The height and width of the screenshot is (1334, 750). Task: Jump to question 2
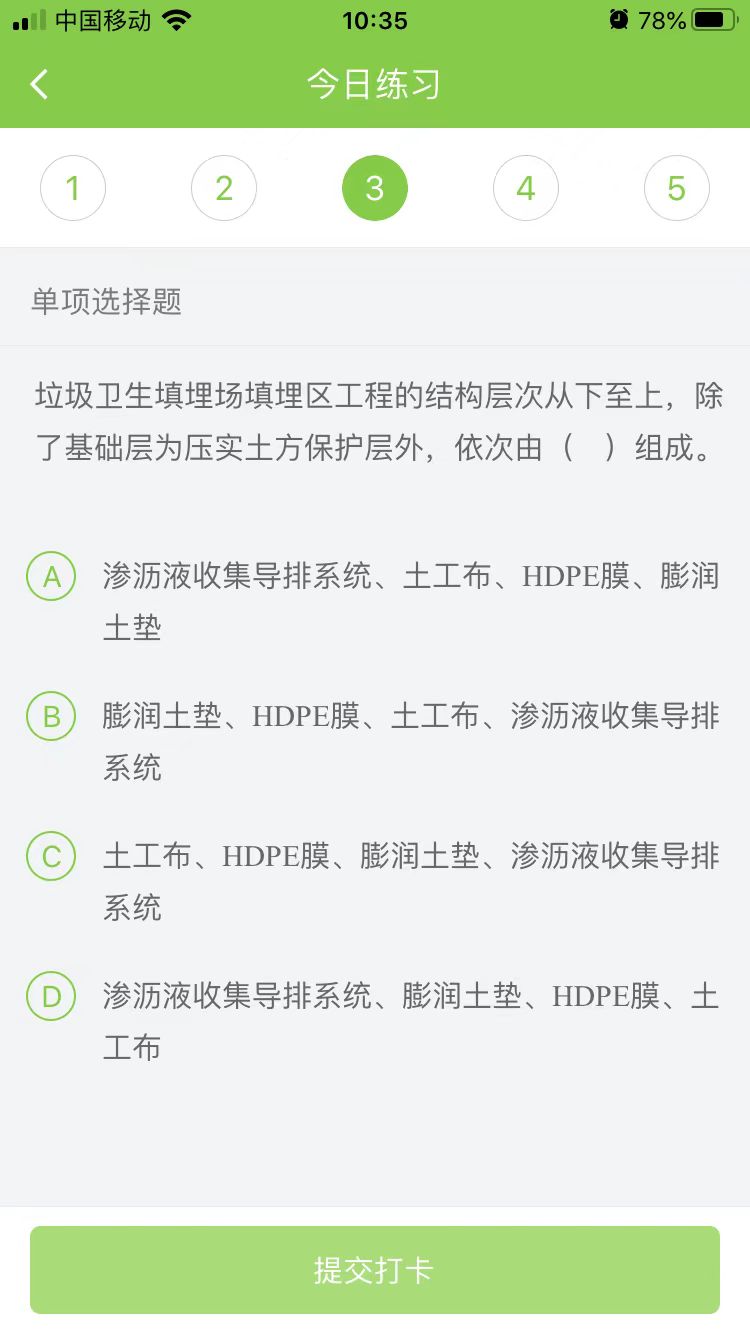[x=224, y=188]
